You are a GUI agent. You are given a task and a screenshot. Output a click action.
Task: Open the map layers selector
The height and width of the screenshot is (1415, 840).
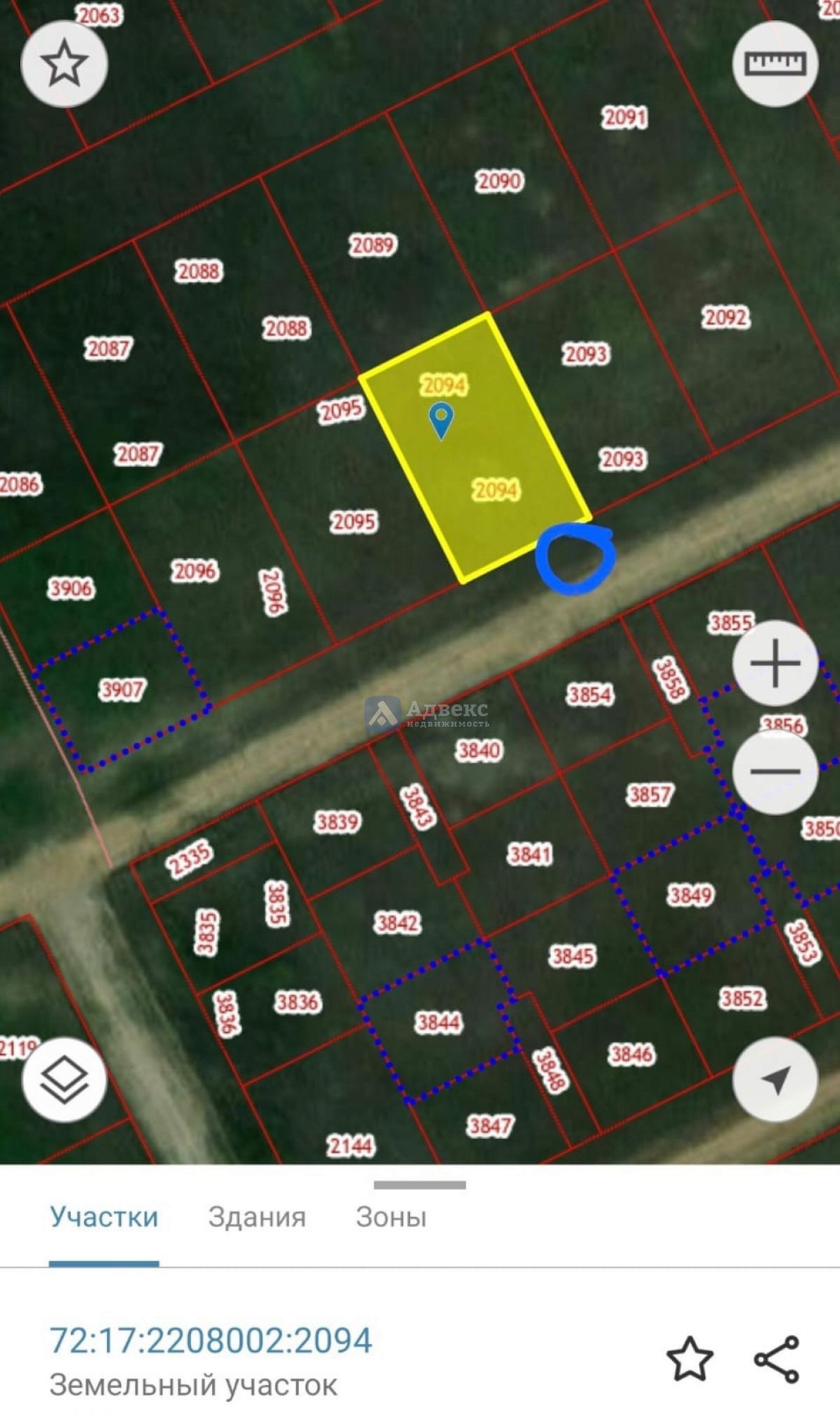[x=64, y=1079]
